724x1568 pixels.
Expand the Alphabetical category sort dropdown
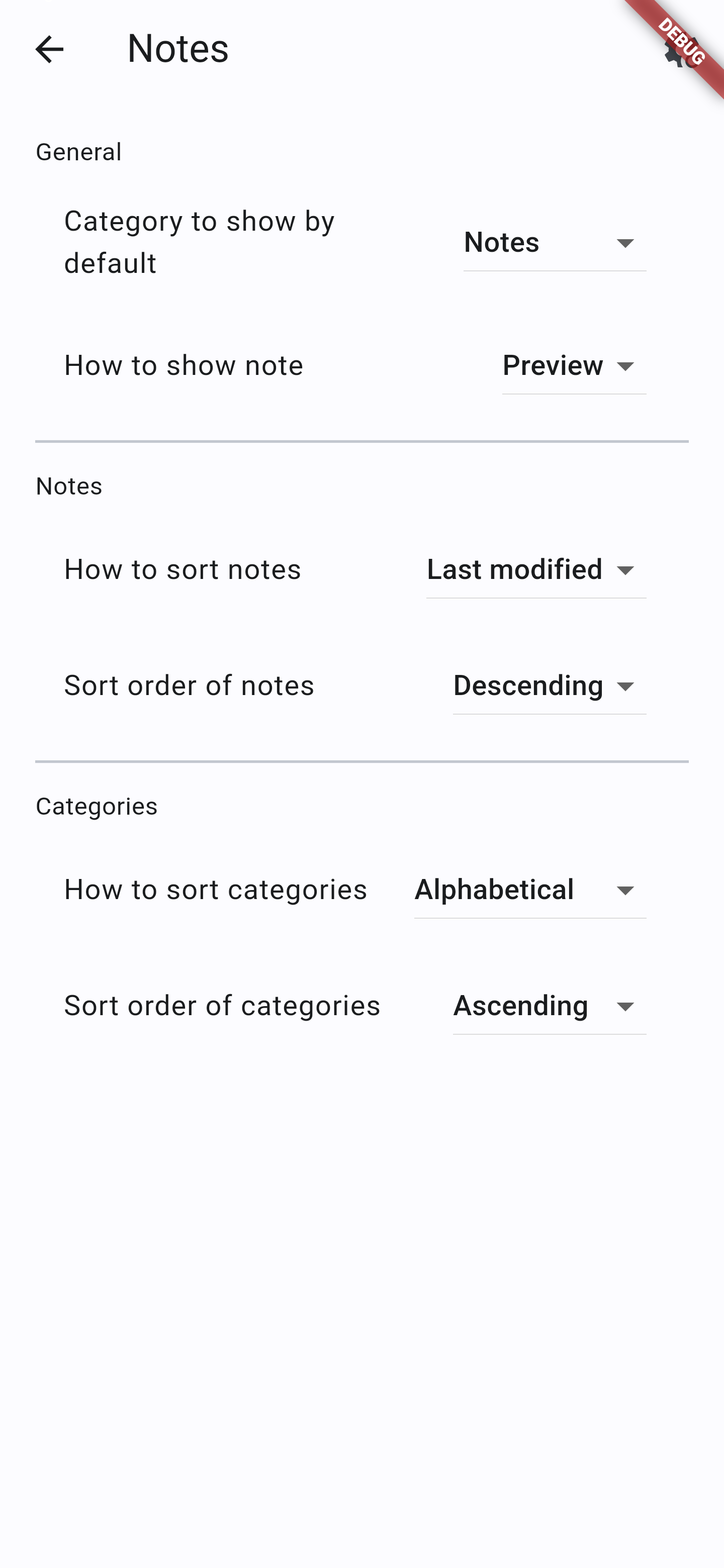point(530,891)
